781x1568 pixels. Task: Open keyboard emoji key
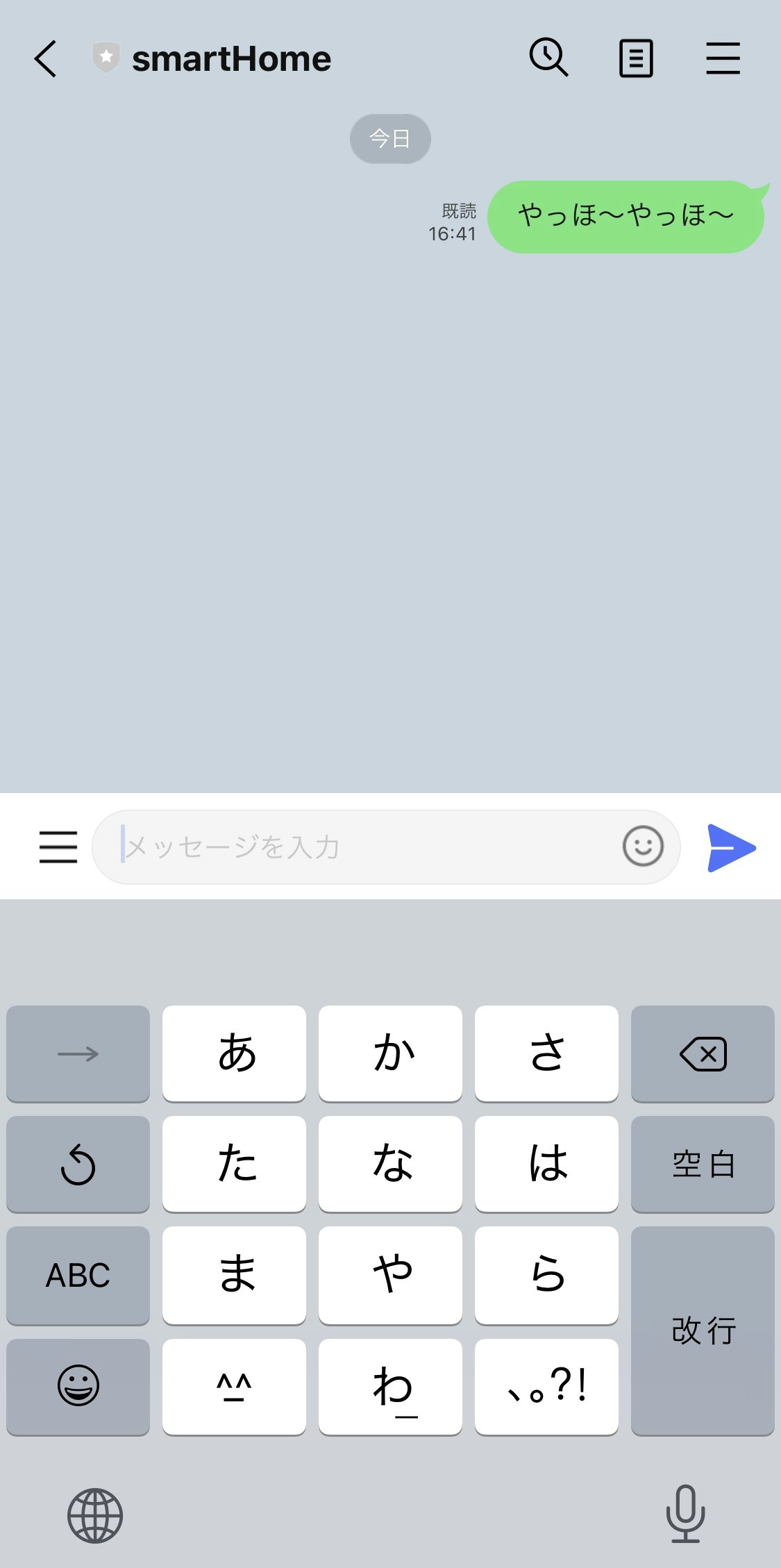[78, 1385]
